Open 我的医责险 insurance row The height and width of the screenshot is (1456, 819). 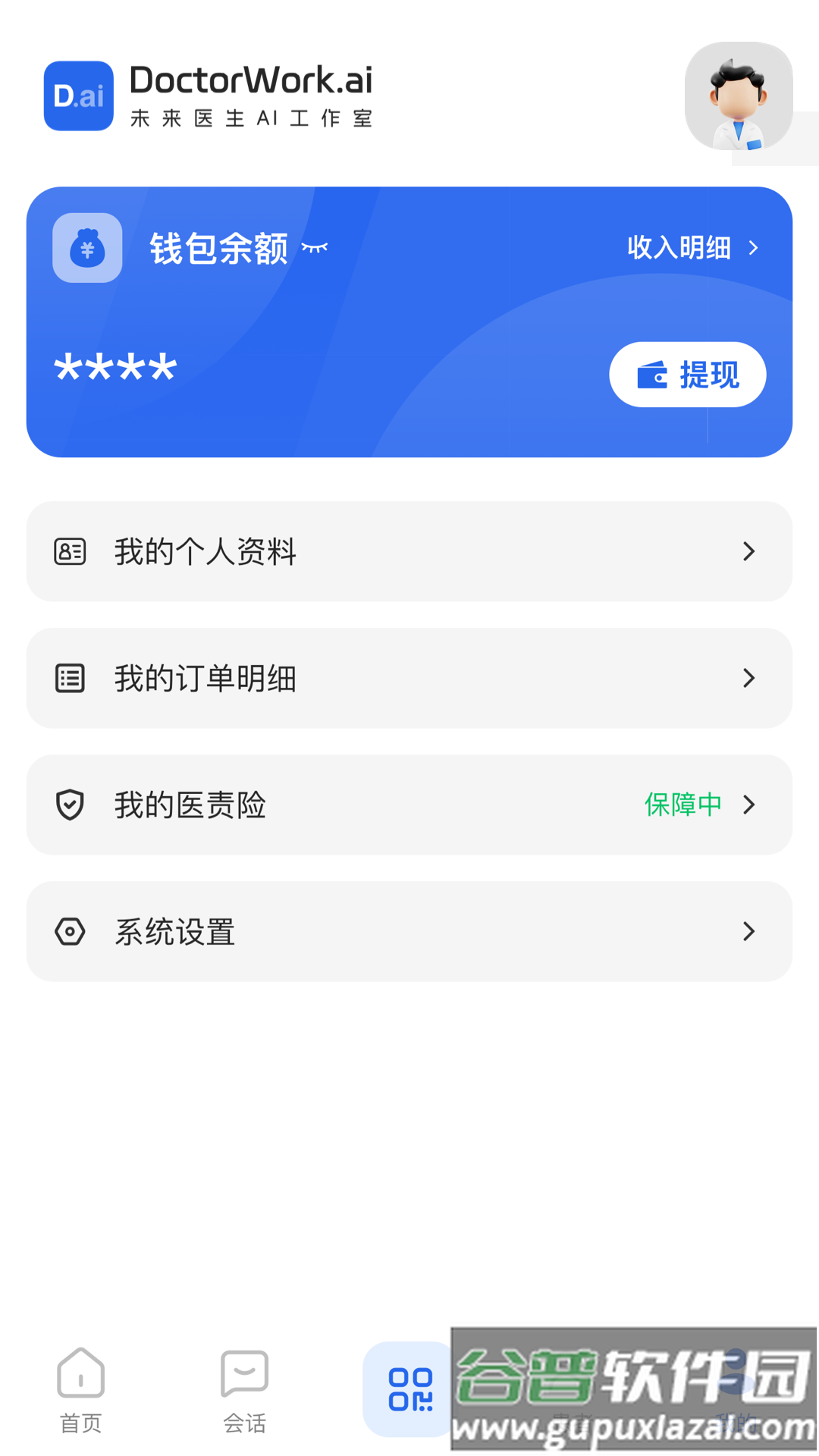pos(409,805)
